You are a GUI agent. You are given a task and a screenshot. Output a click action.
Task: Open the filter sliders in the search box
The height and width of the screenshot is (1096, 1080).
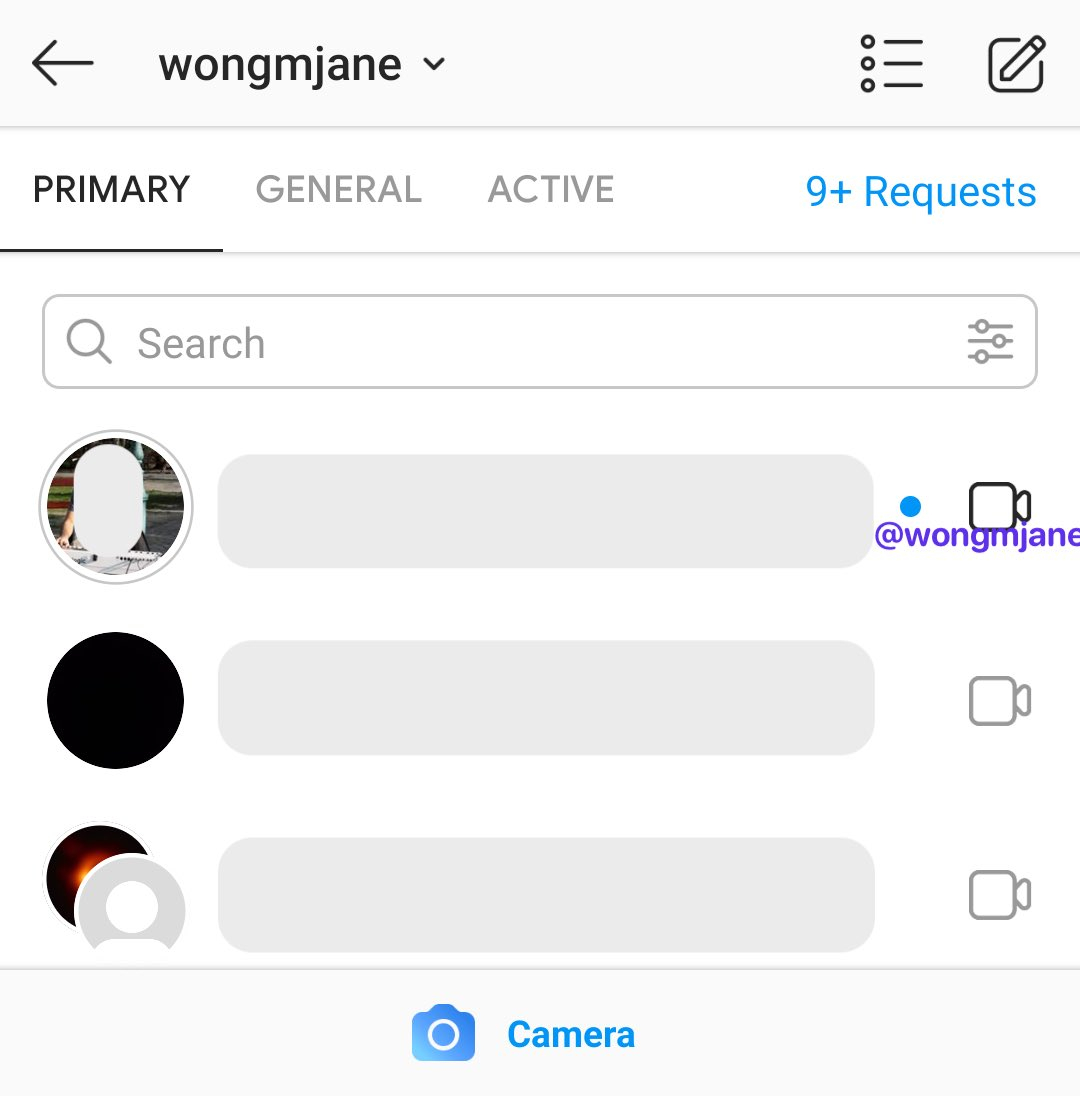coord(990,342)
